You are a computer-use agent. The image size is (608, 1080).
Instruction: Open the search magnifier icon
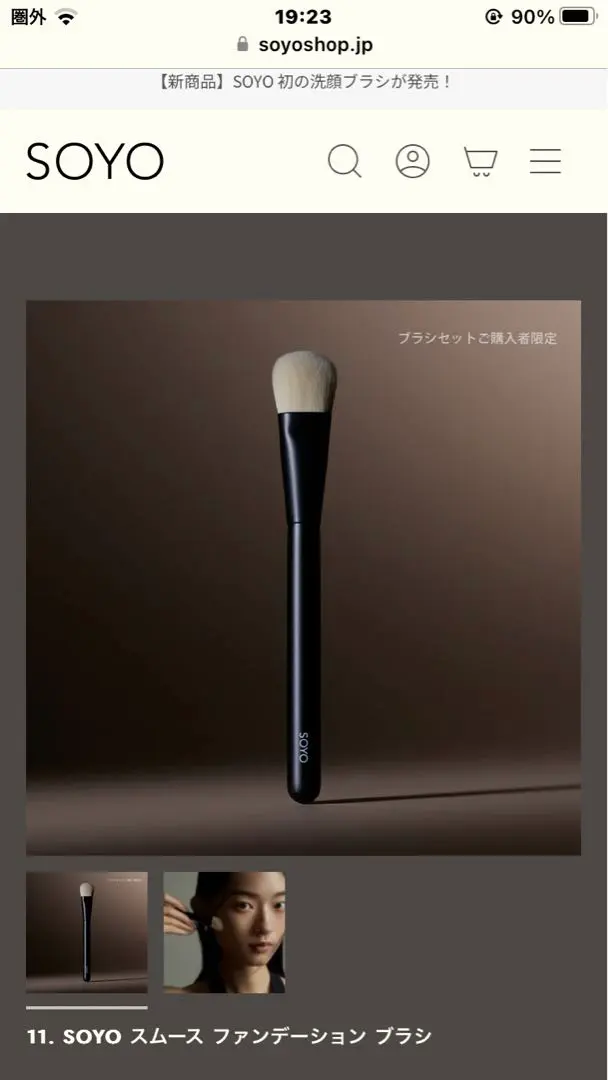coord(344,161)
